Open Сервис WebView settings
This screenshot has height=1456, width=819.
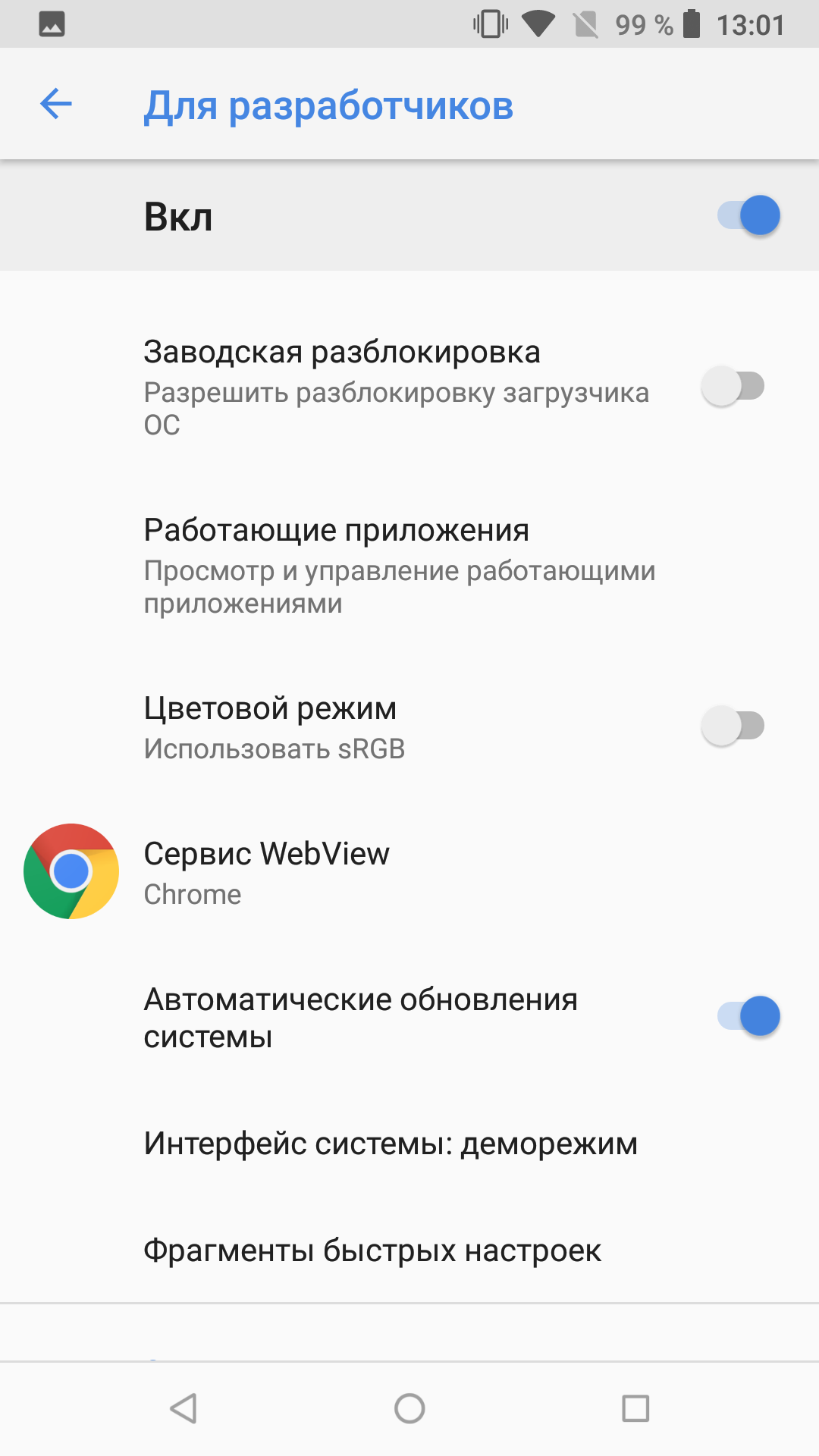click(409, 872)
